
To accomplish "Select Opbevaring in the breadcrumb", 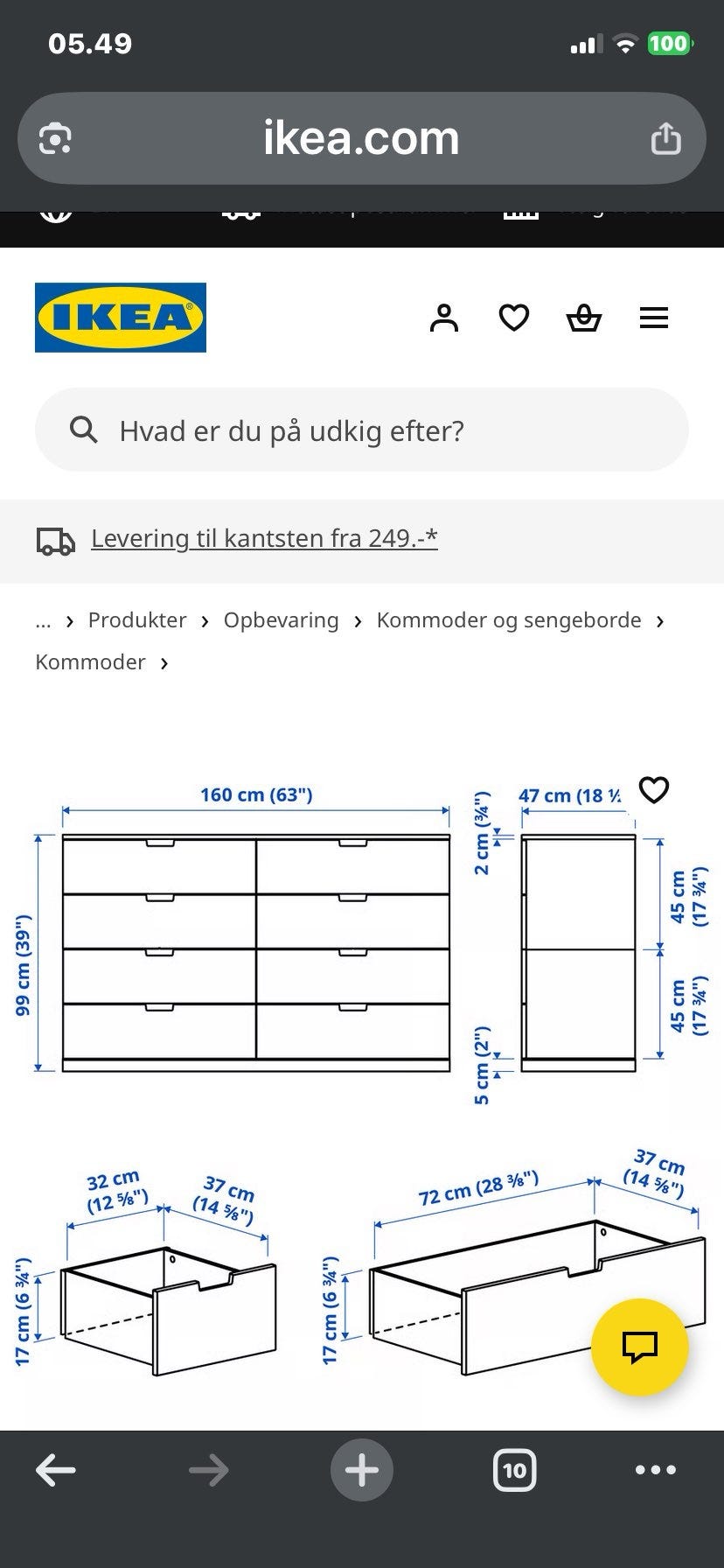I will [282, 619].
